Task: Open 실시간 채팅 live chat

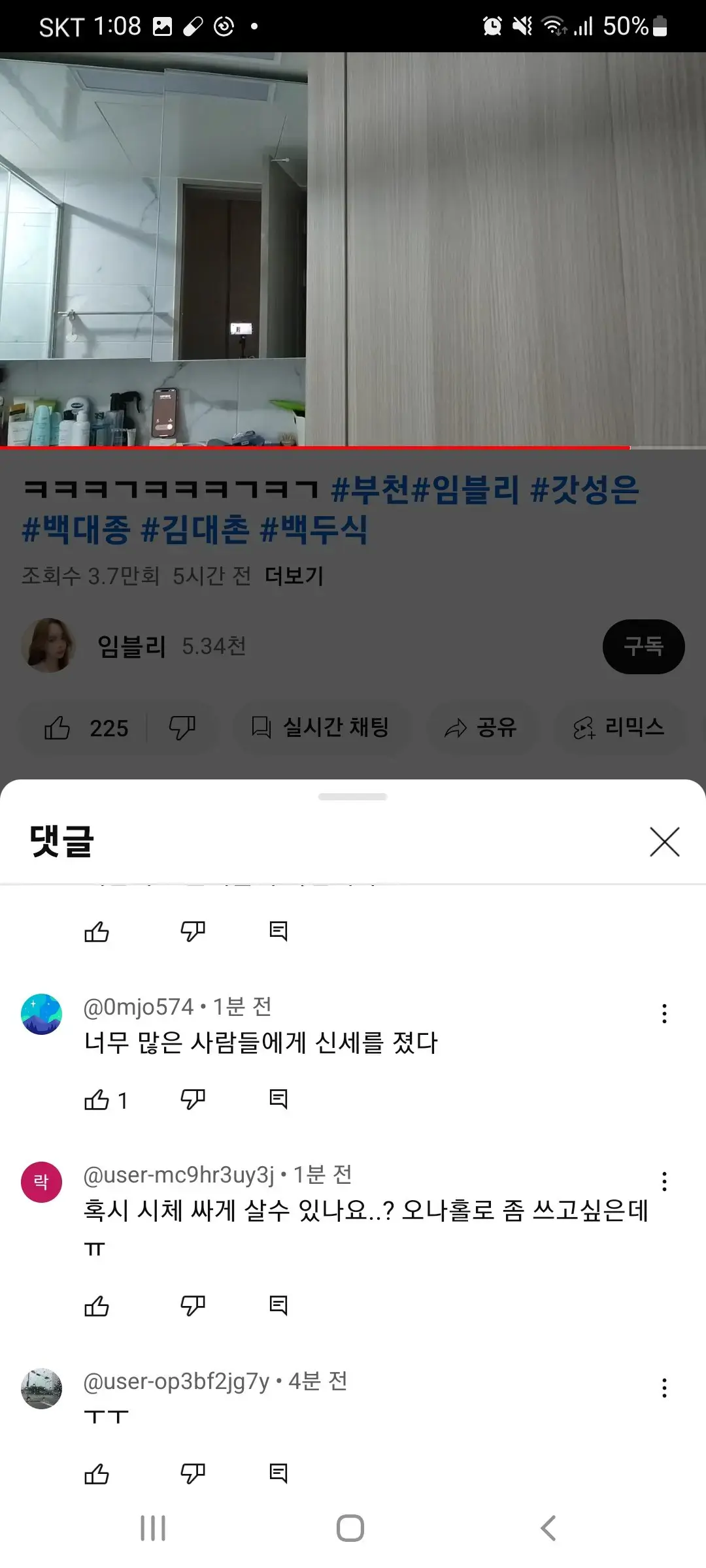Action: [x=321, y=727]
